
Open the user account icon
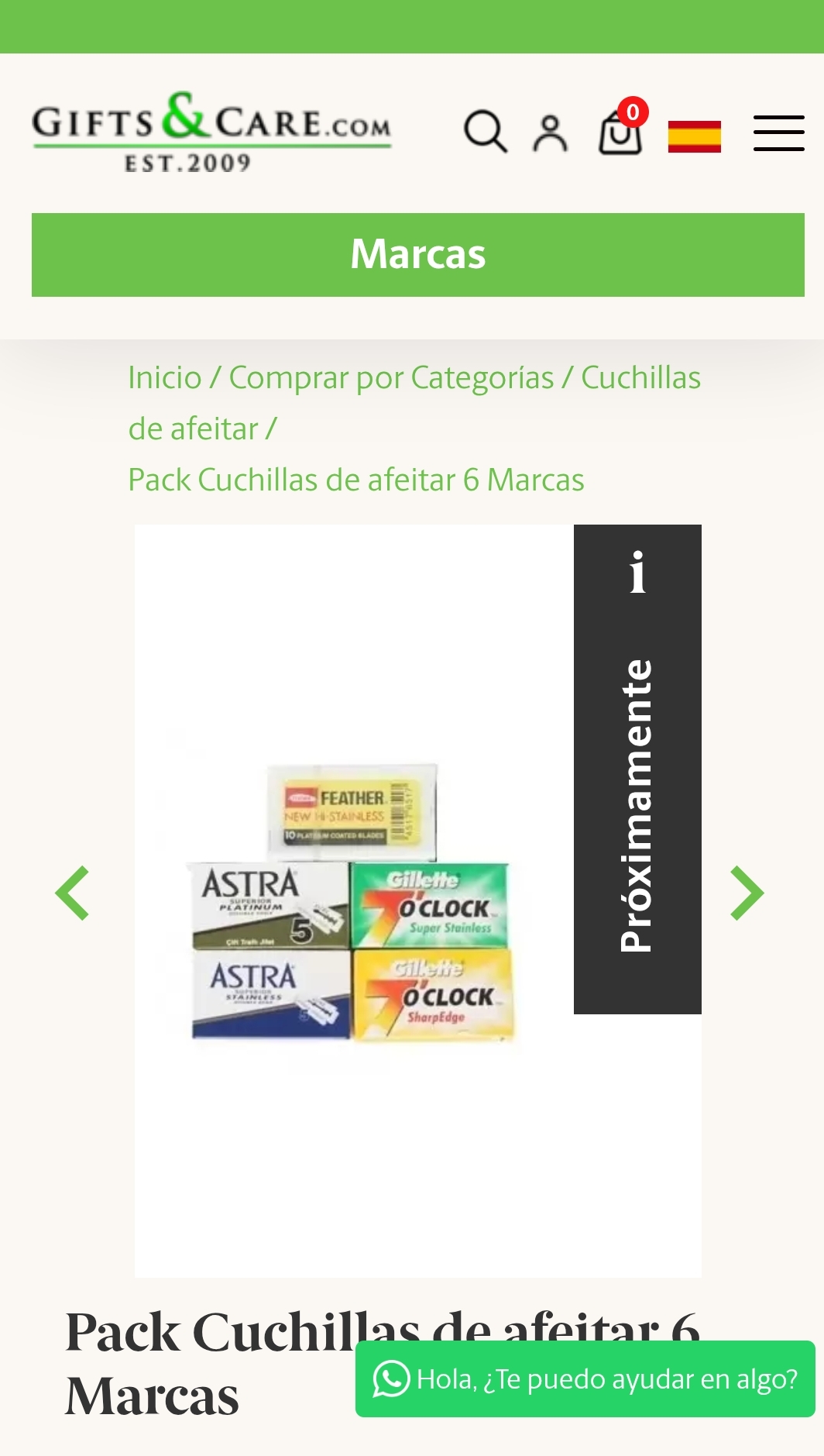(550, 133)
